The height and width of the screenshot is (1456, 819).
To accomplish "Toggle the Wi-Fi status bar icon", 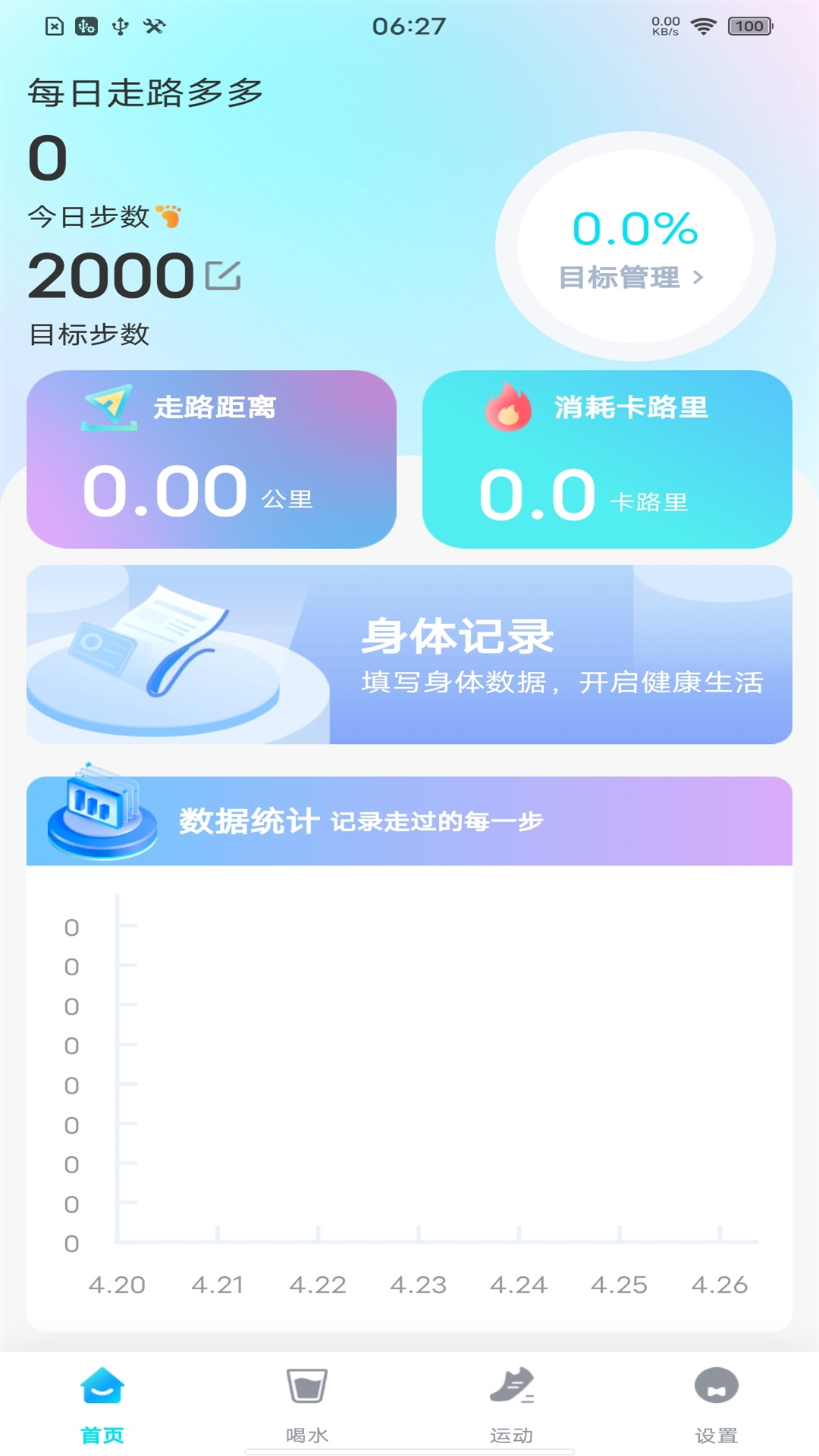I will 704,24.
